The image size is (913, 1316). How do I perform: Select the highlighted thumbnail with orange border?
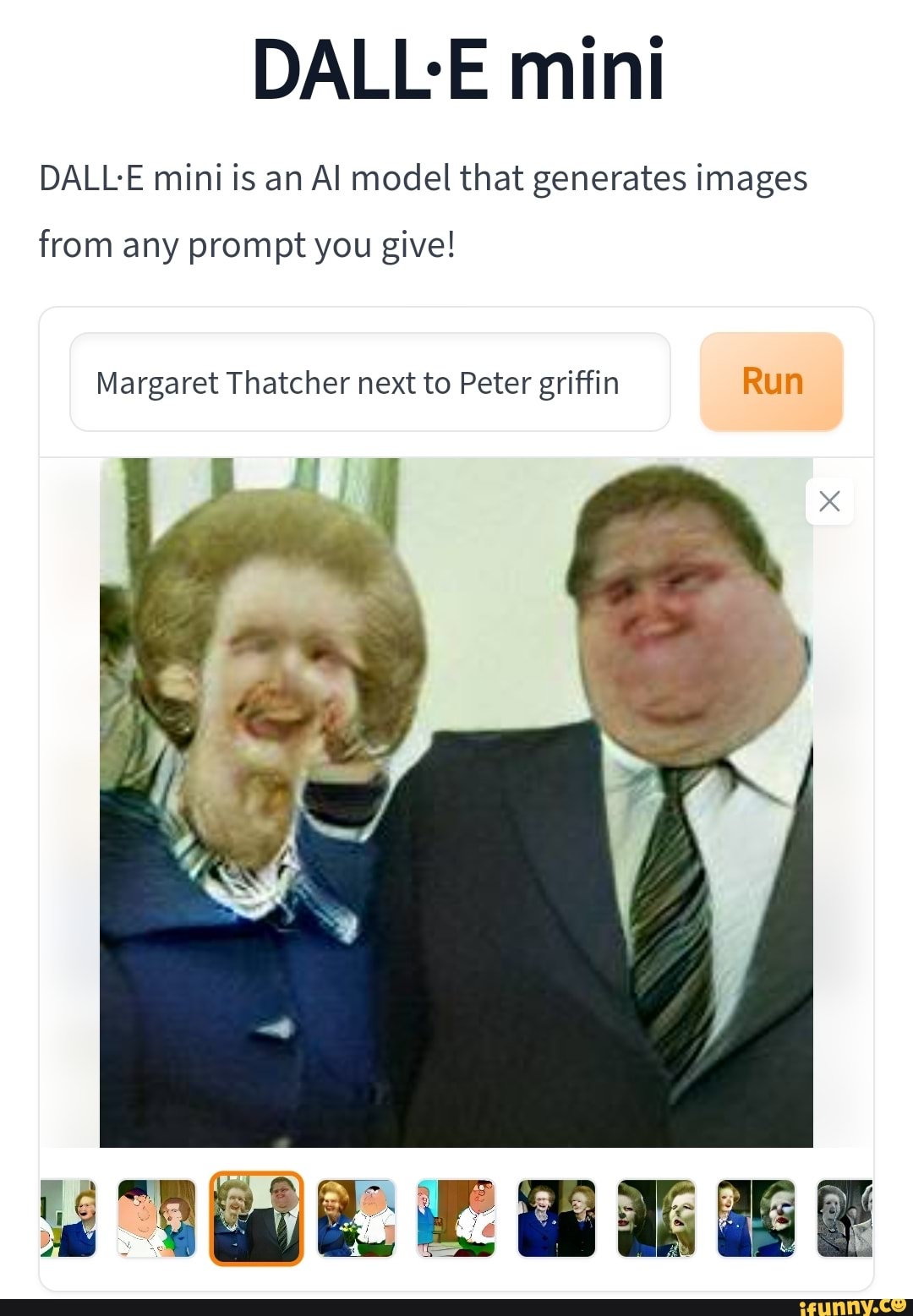[x=256, y=1218]
